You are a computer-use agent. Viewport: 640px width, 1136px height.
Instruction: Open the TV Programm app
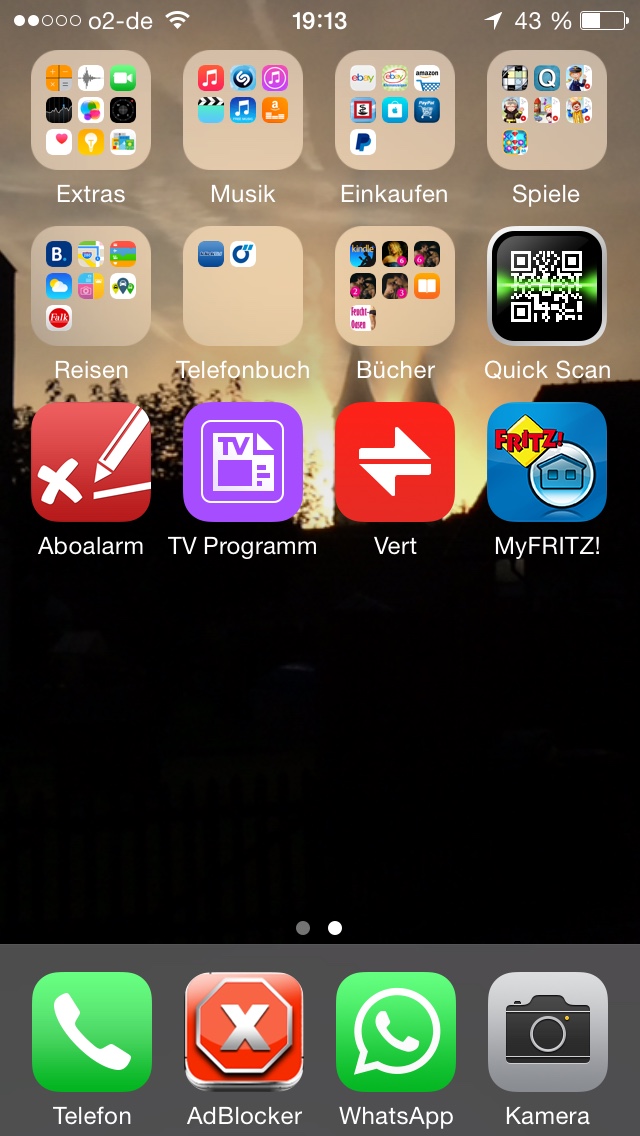point(243,462)
